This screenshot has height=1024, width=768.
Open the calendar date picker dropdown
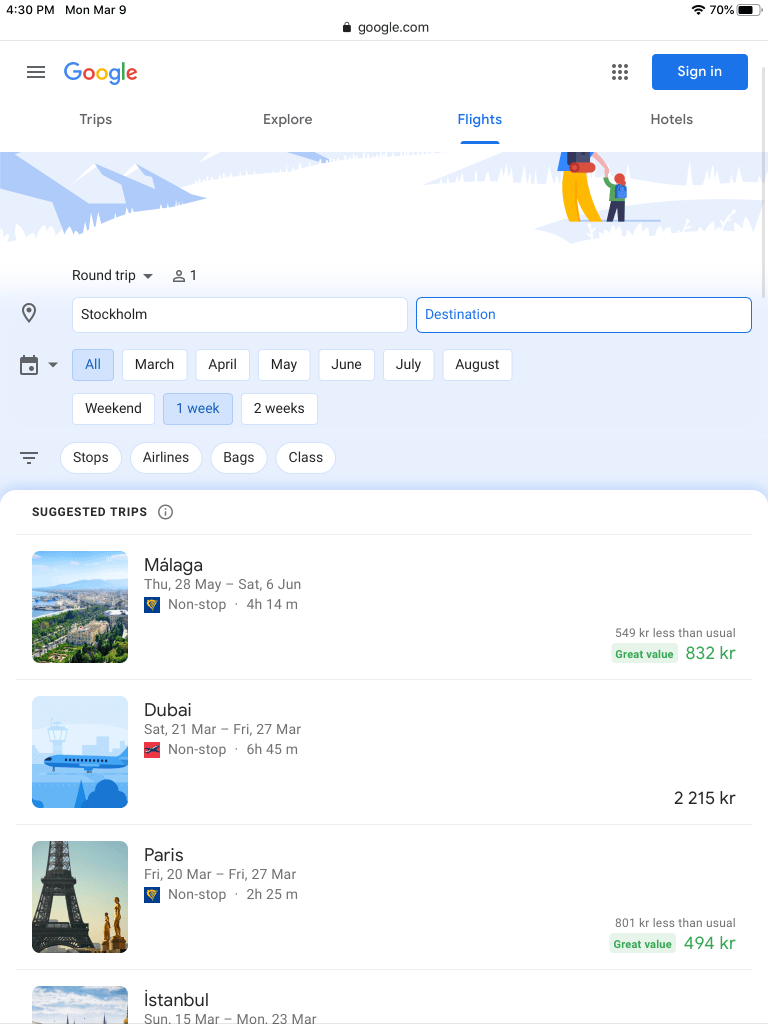coord(38,365)
